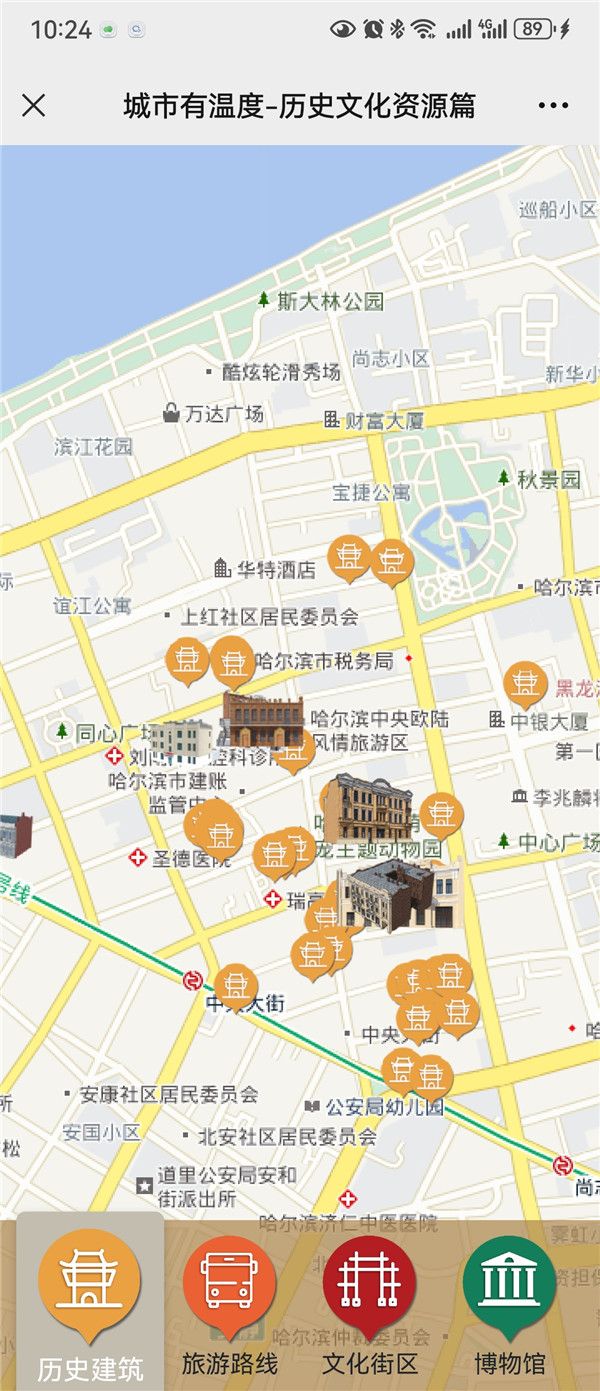
Task: Switch to 文化街区 category
Action: click(369, 1302)
